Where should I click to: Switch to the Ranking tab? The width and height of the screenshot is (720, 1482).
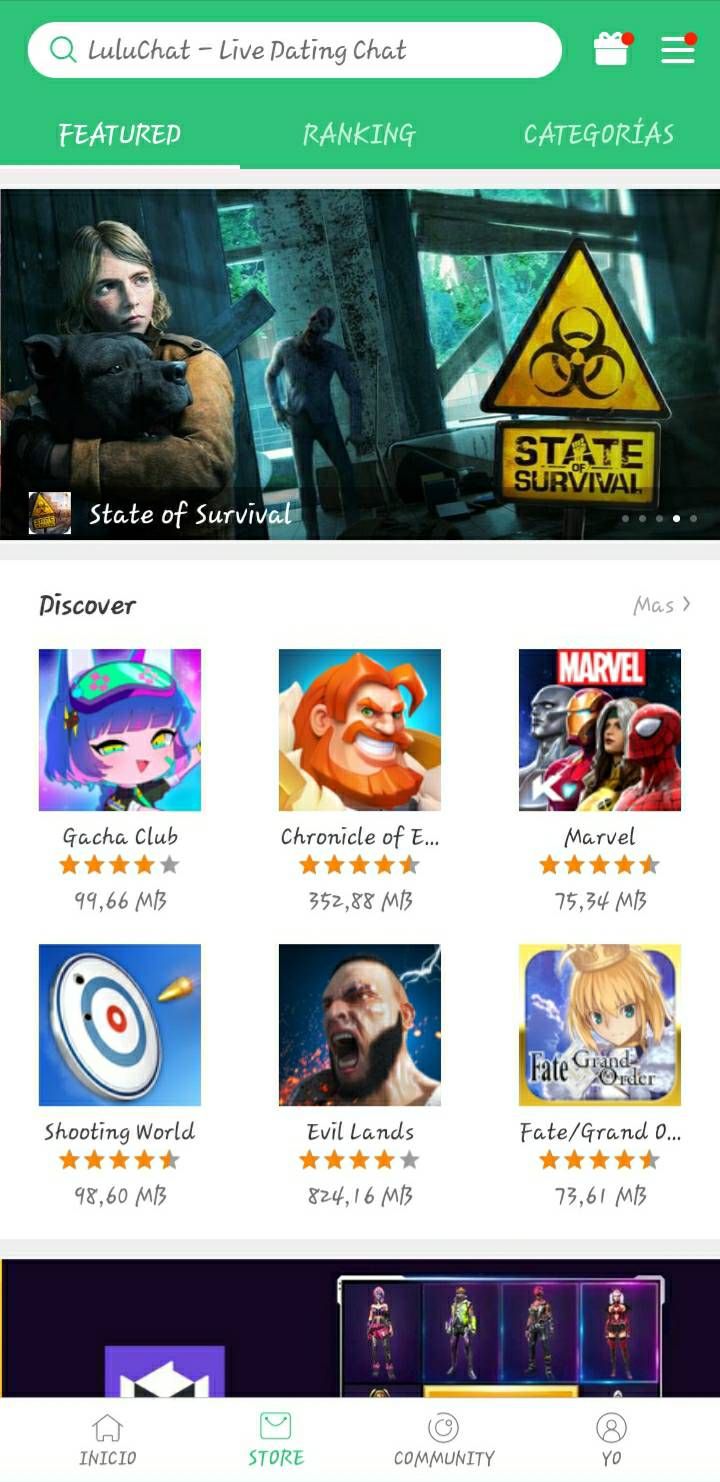[x=359, y=134]
